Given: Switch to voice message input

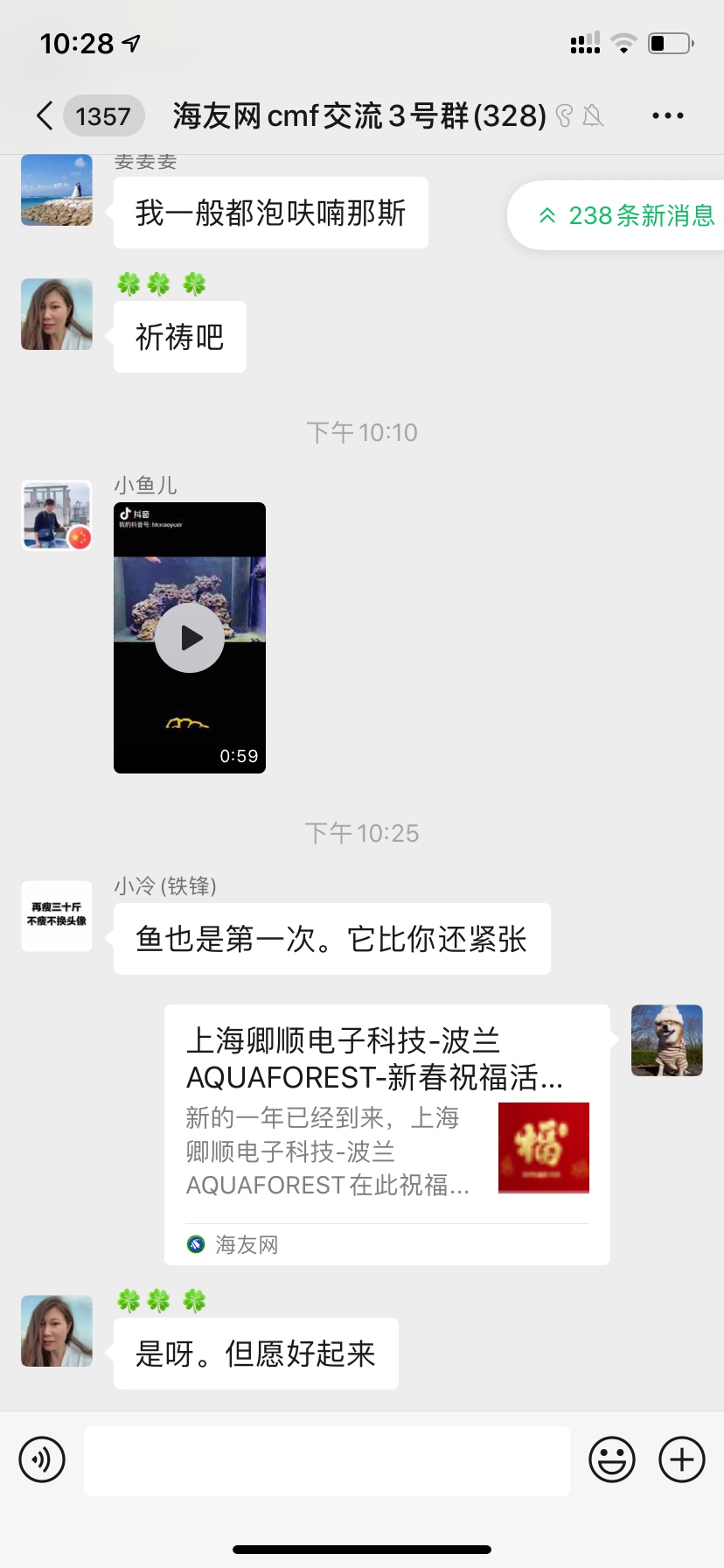Looking at the screenshot, I should coord(42,1459).
